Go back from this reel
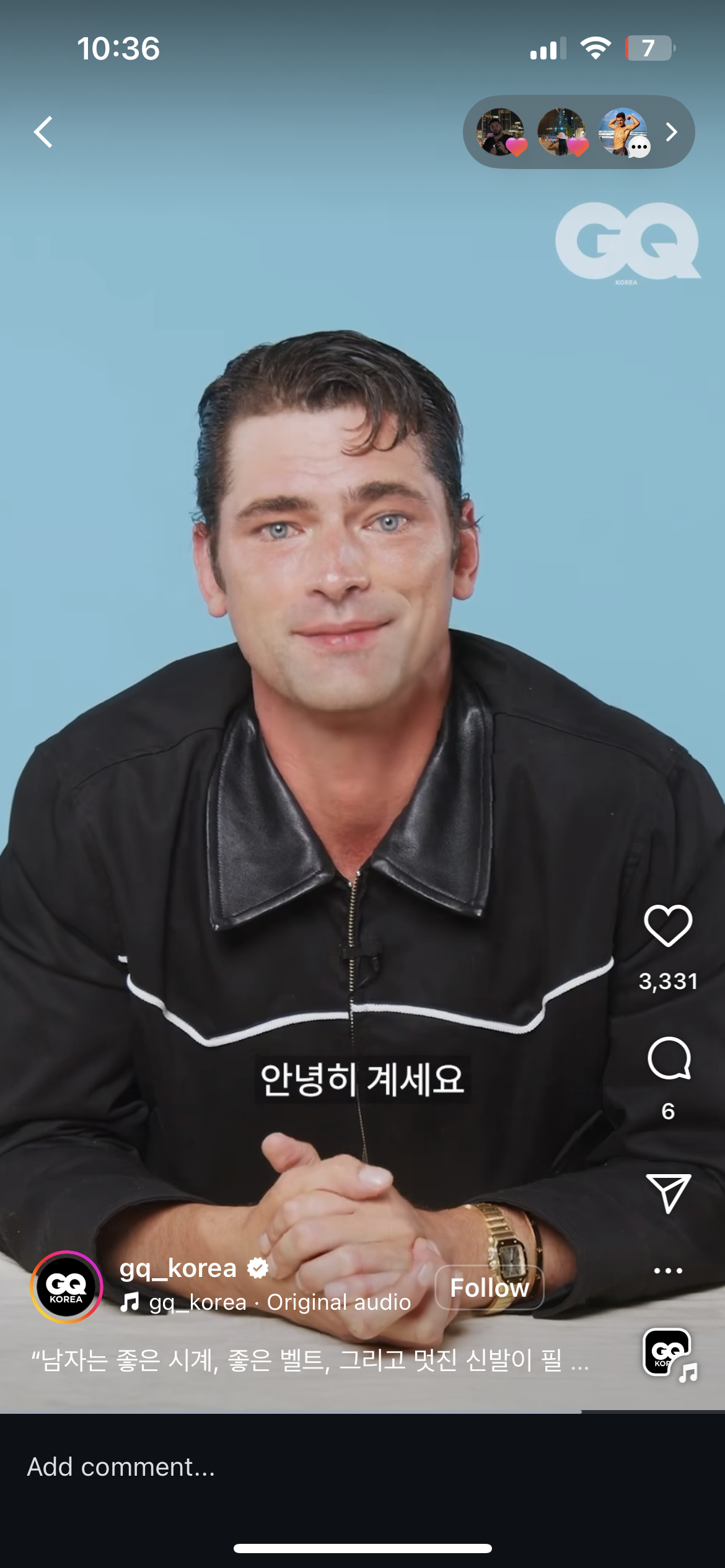Screen dimensions: 725x1568 point(43,132)
